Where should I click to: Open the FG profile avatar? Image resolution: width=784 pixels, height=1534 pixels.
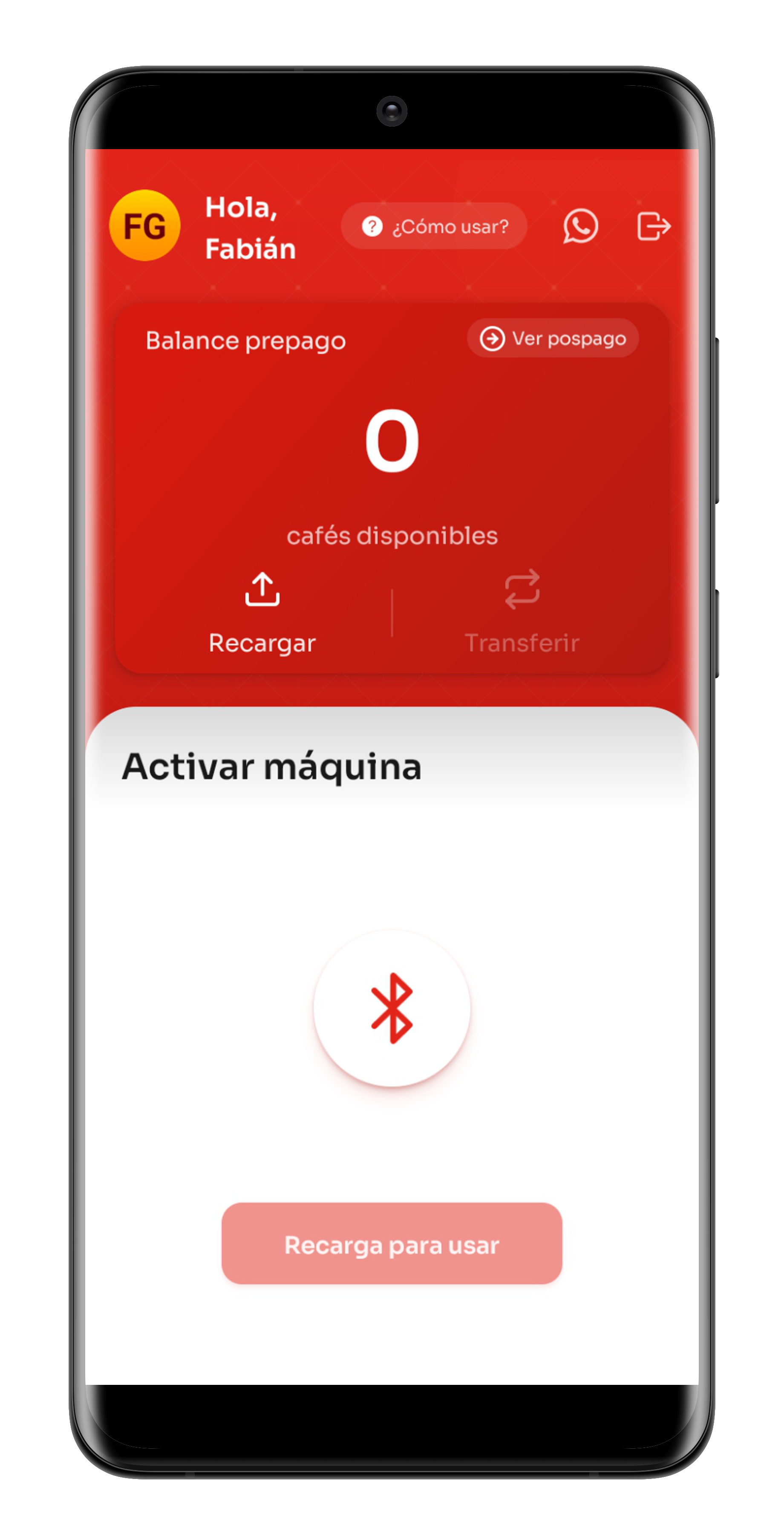[x=144, y=226]
